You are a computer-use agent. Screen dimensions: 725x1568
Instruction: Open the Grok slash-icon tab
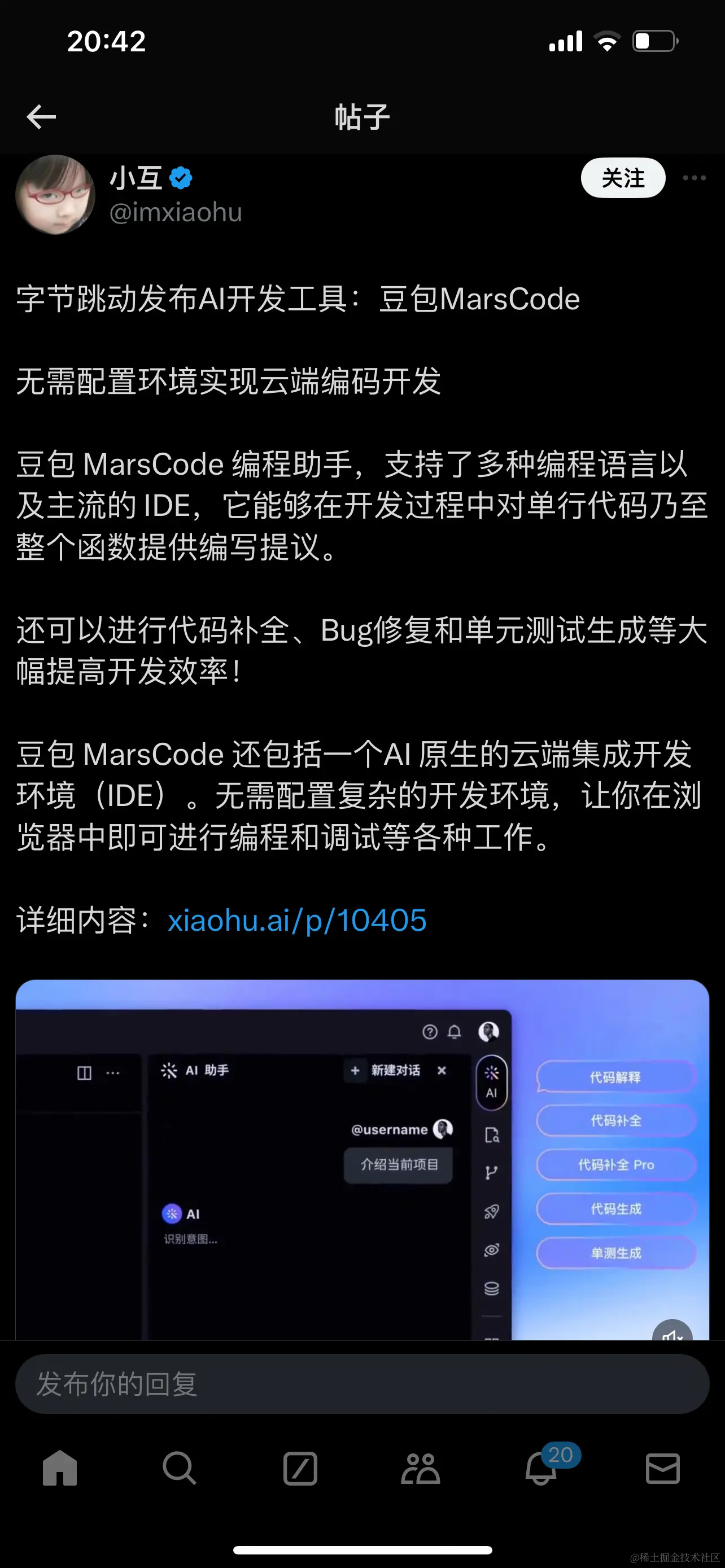(300, 1468)
